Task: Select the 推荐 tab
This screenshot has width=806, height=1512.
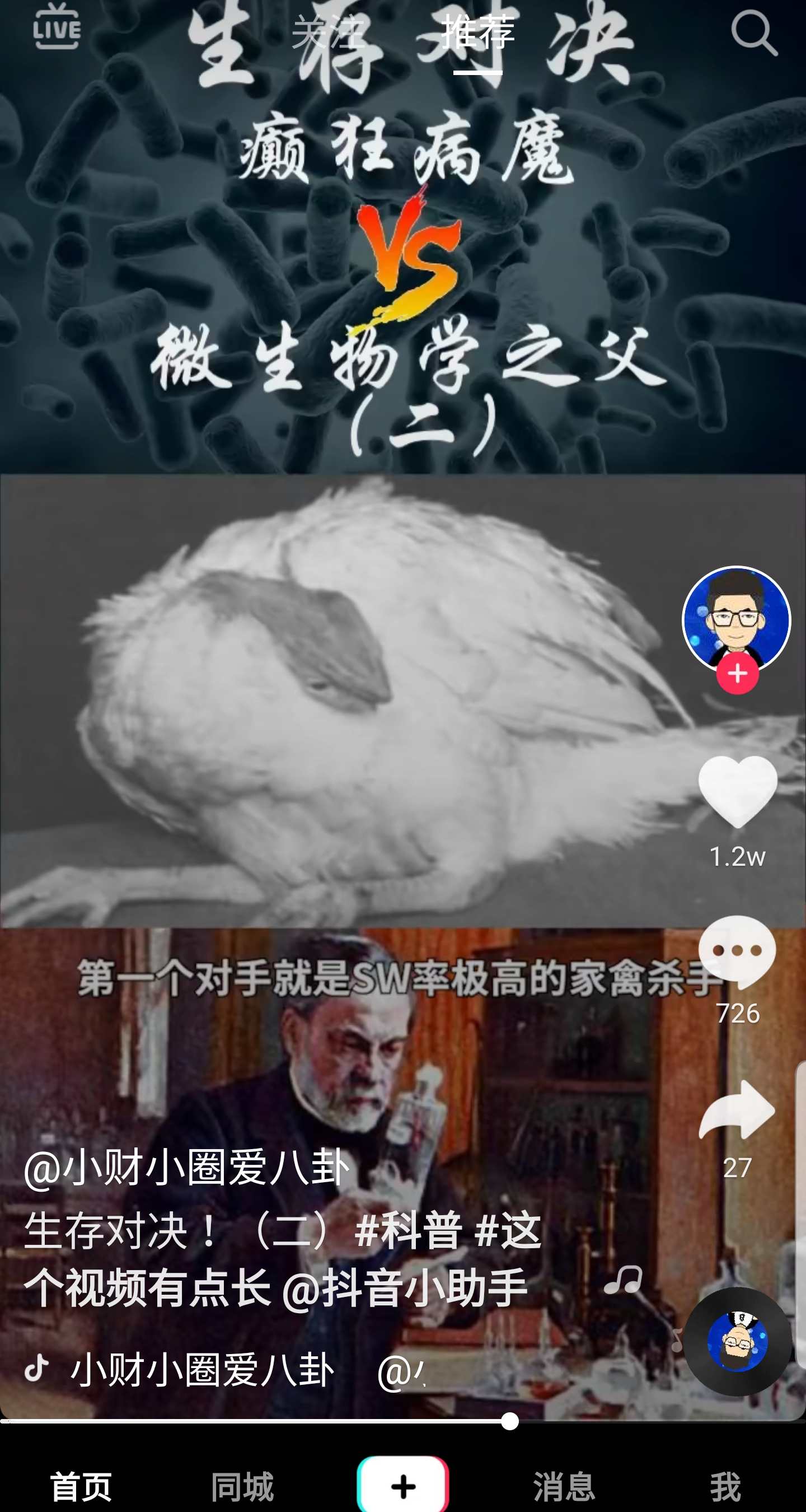Action: (477, 33)
